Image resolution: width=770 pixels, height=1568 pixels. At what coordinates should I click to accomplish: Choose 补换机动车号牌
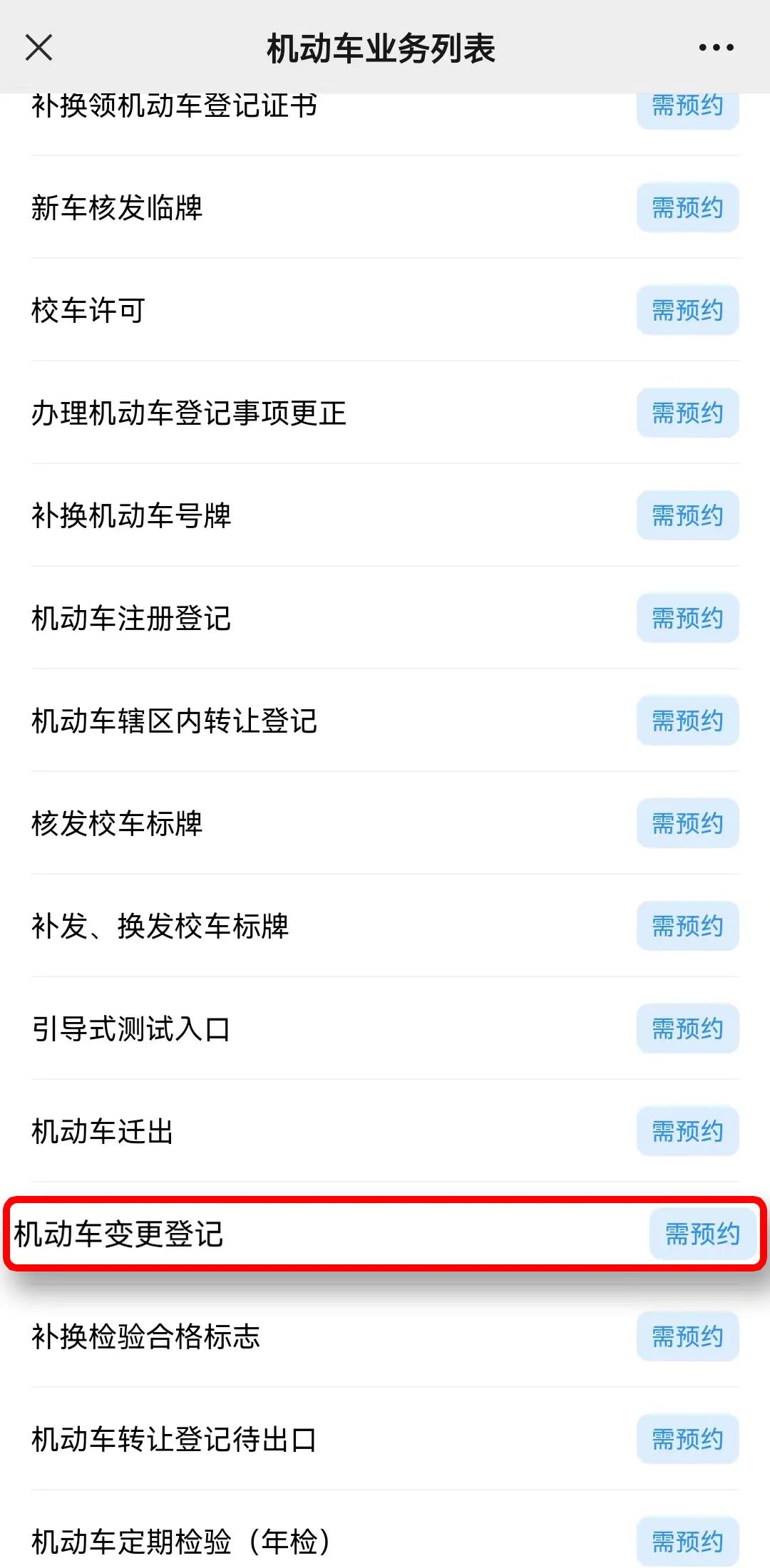click(x=385, y=515)
